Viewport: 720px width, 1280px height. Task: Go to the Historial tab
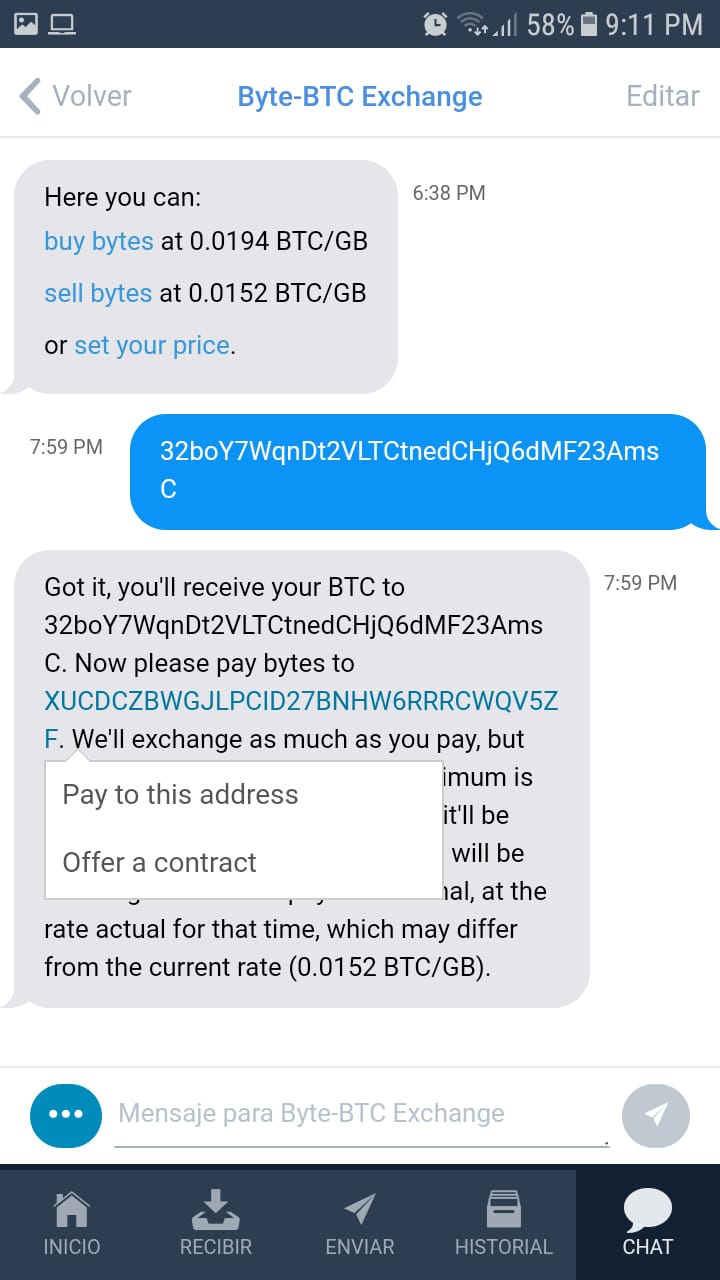point(503,1224)
